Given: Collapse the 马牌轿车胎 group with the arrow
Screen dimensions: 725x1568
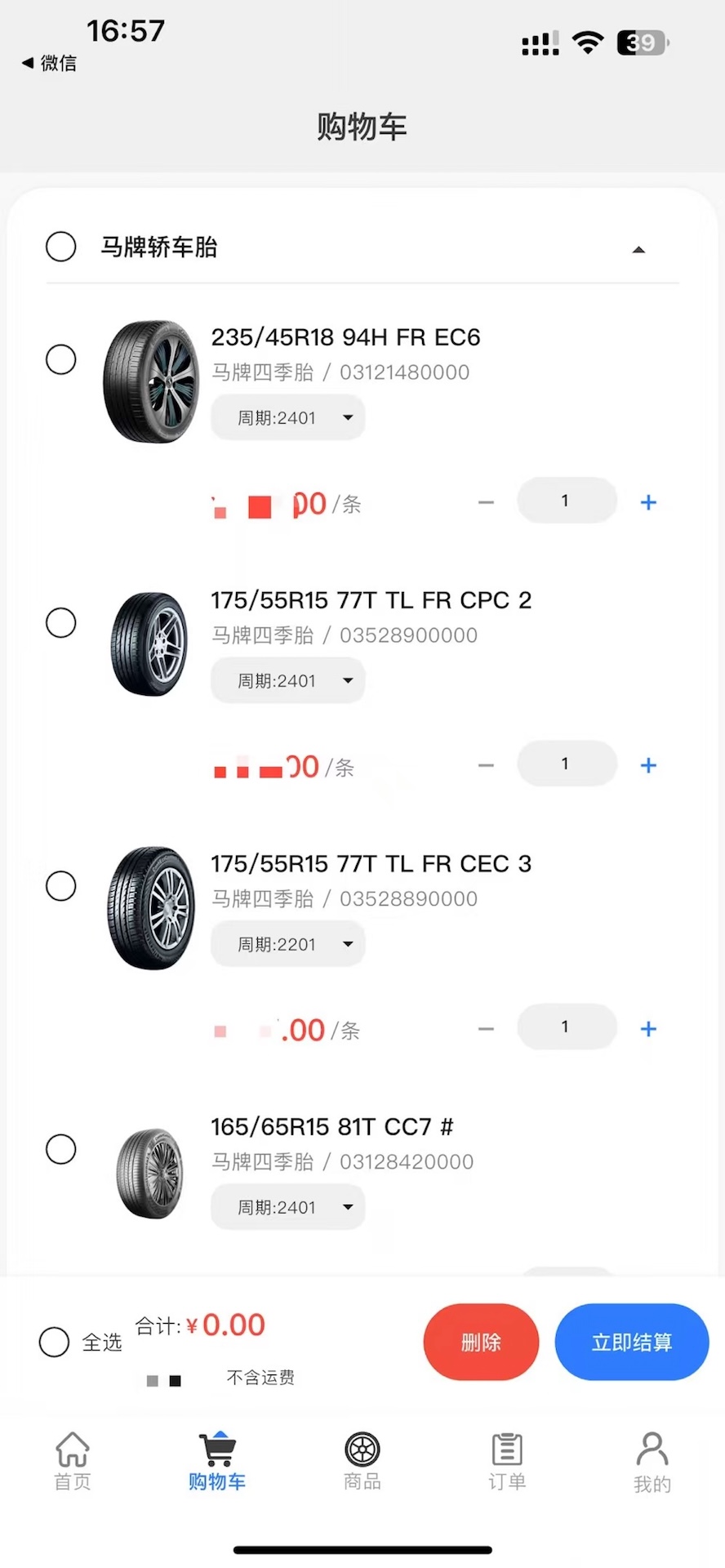Looking at the screenshot, I should click(638, 249).
